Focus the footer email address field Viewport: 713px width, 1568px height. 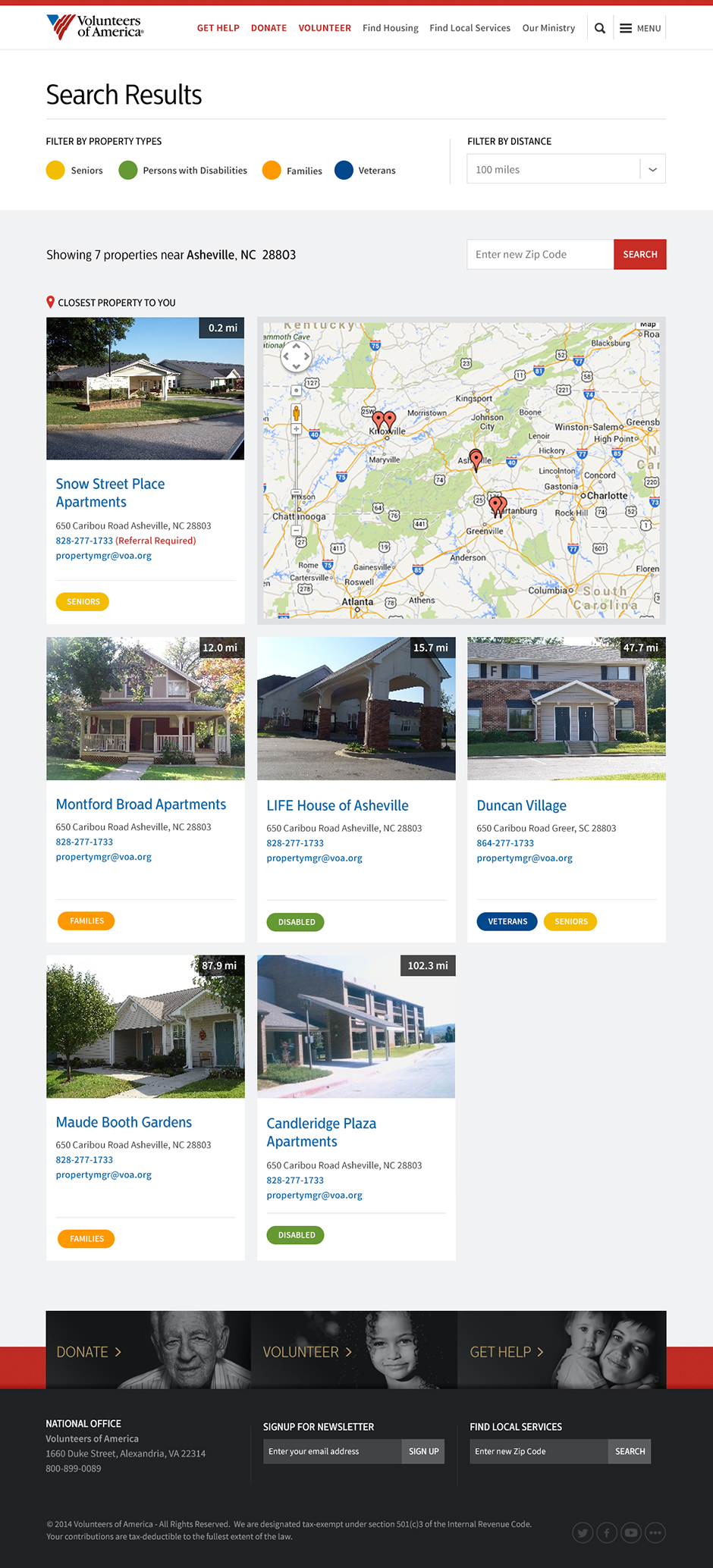pos(331,1451)
